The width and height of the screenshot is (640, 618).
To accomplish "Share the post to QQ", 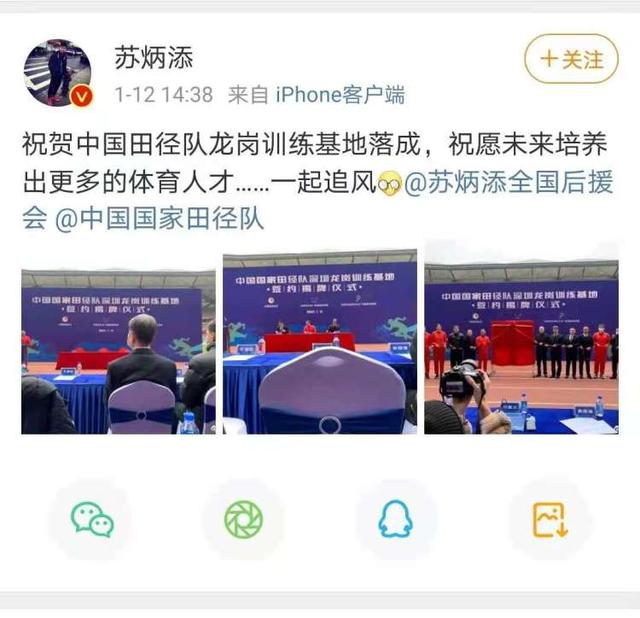I will 395,519.
